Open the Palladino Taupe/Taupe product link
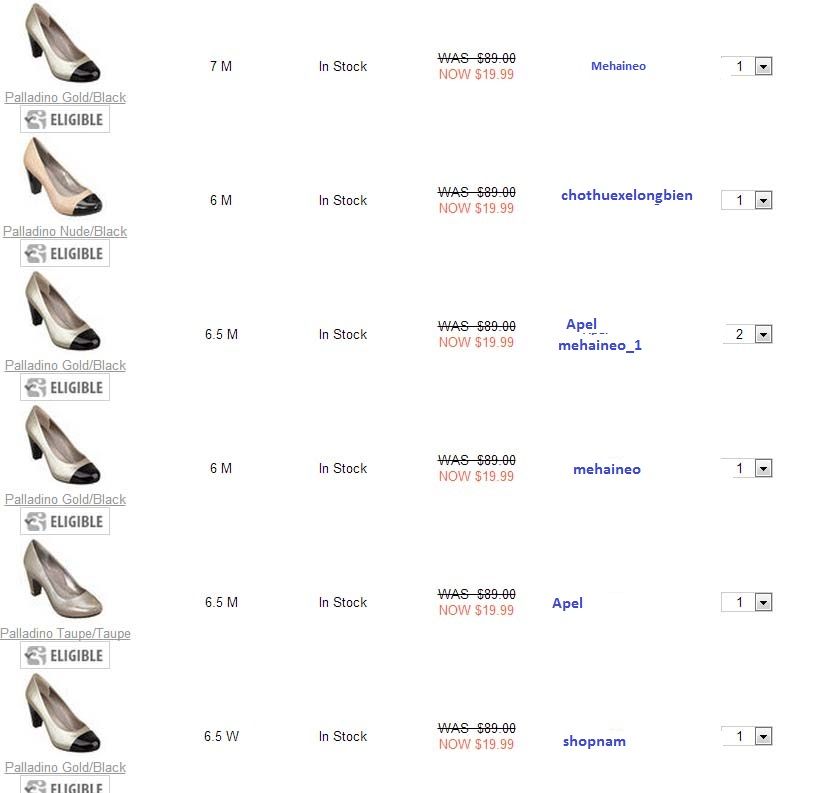 click(65, 633)
